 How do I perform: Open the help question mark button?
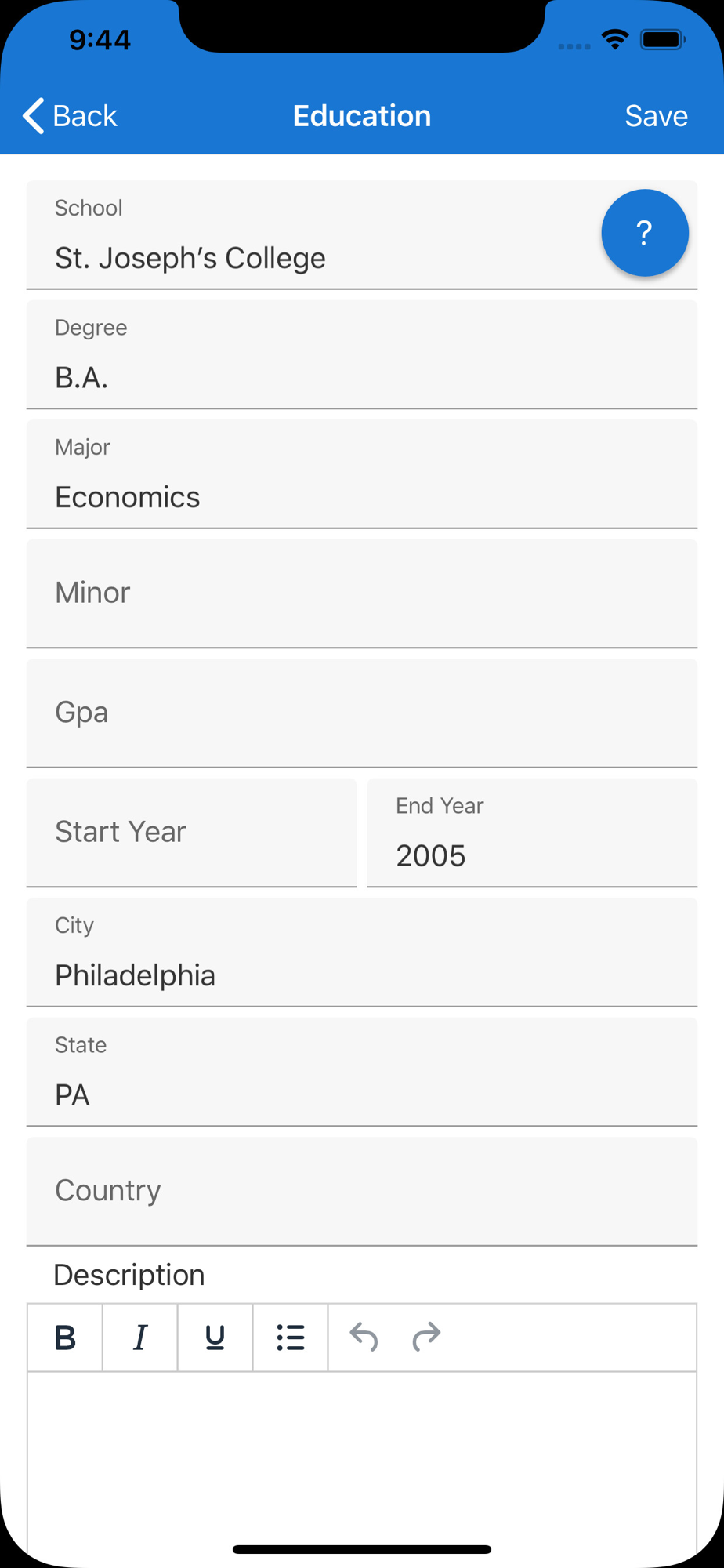[x=644, y=233]
